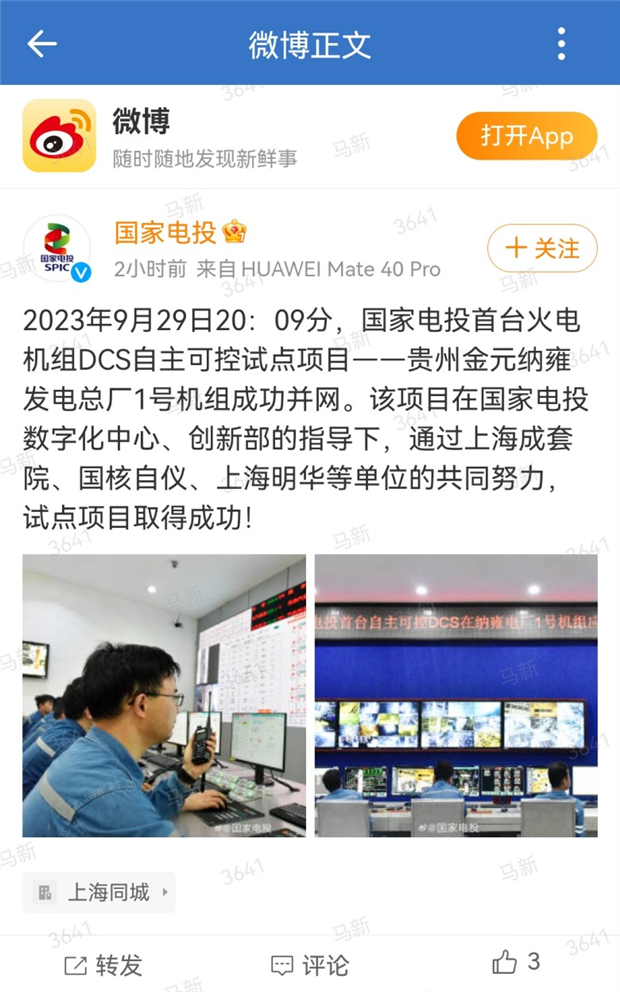Open comments with 评论
This screenshot has height=992, width=620.
(x=310, y=964)
